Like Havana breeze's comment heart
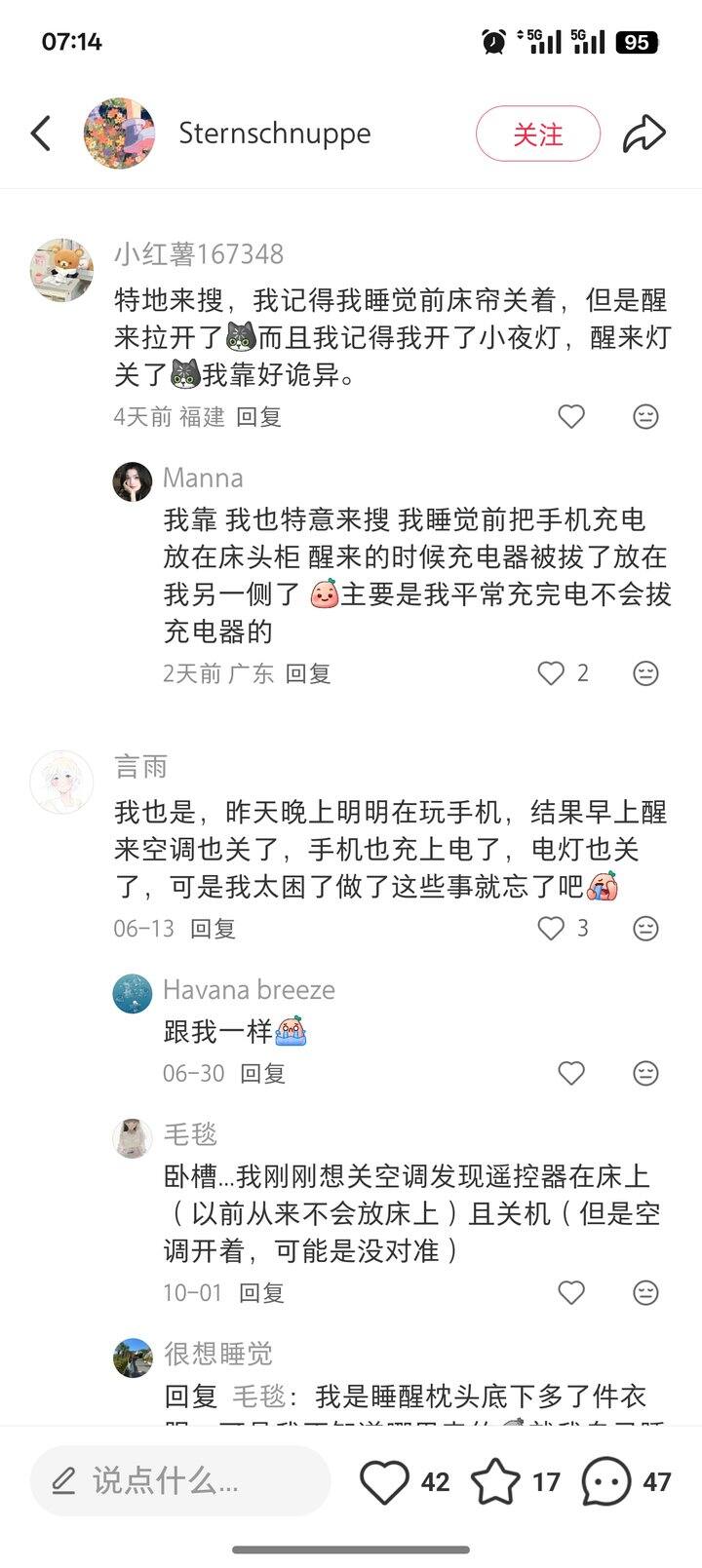702x1568 pixels. tap(570, 1072)
